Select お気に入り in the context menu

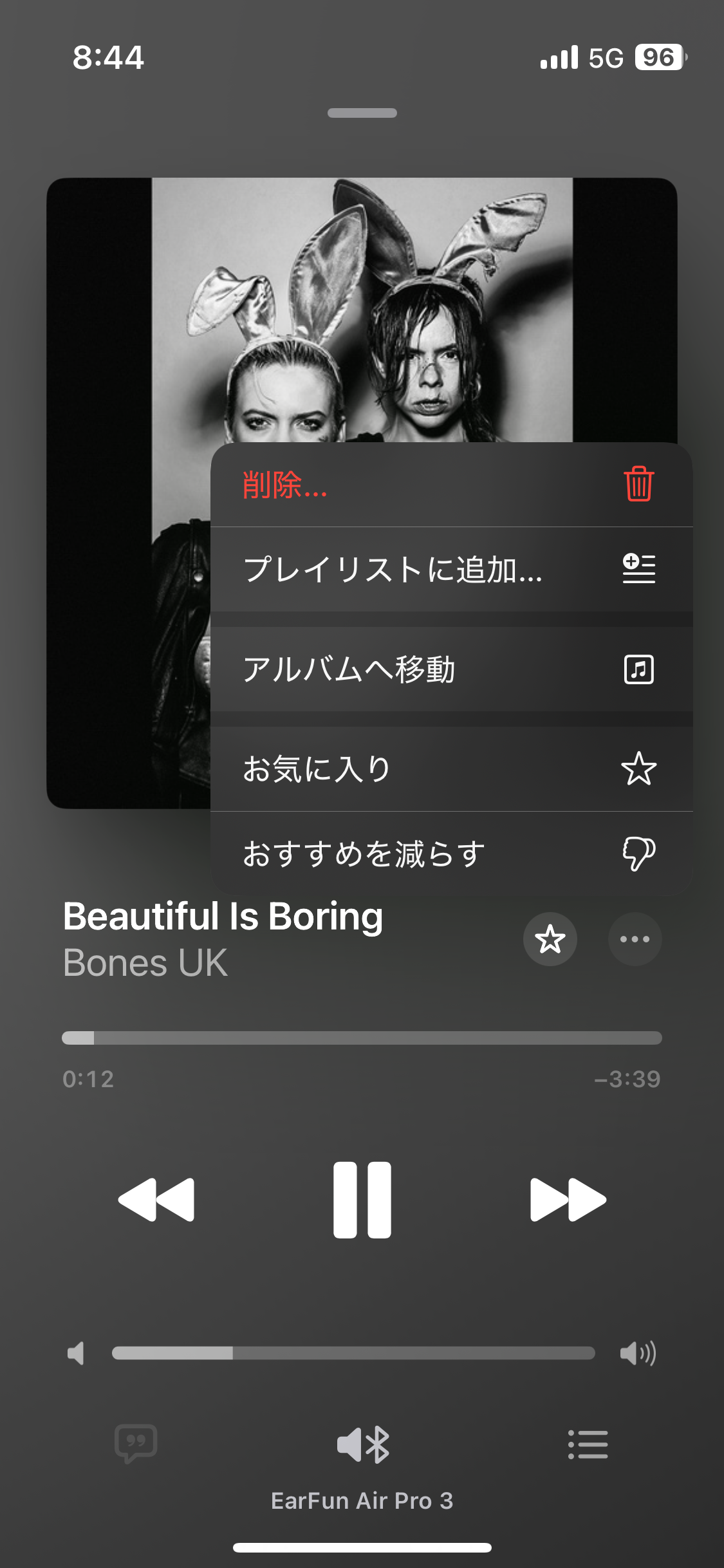point(450,769)
